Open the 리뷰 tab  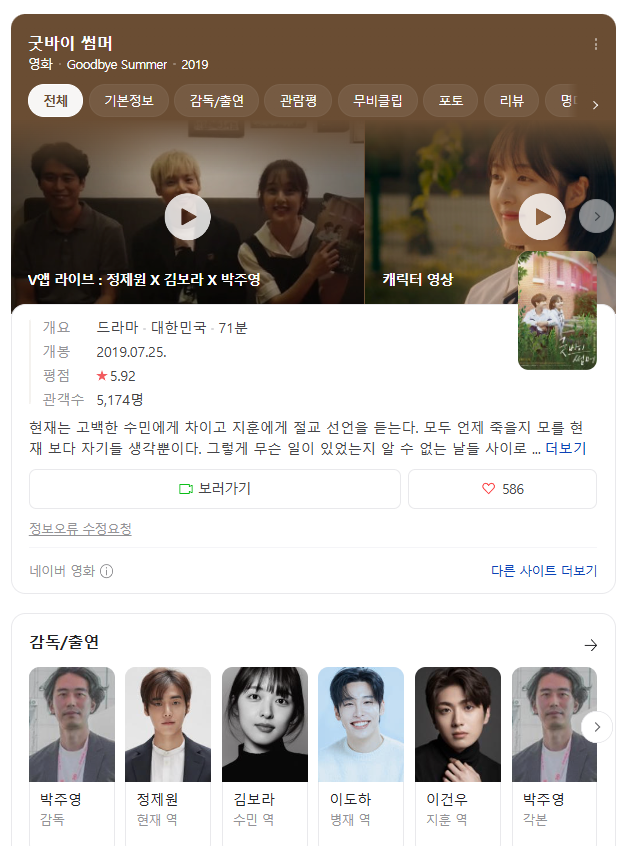tap(512, 101)
